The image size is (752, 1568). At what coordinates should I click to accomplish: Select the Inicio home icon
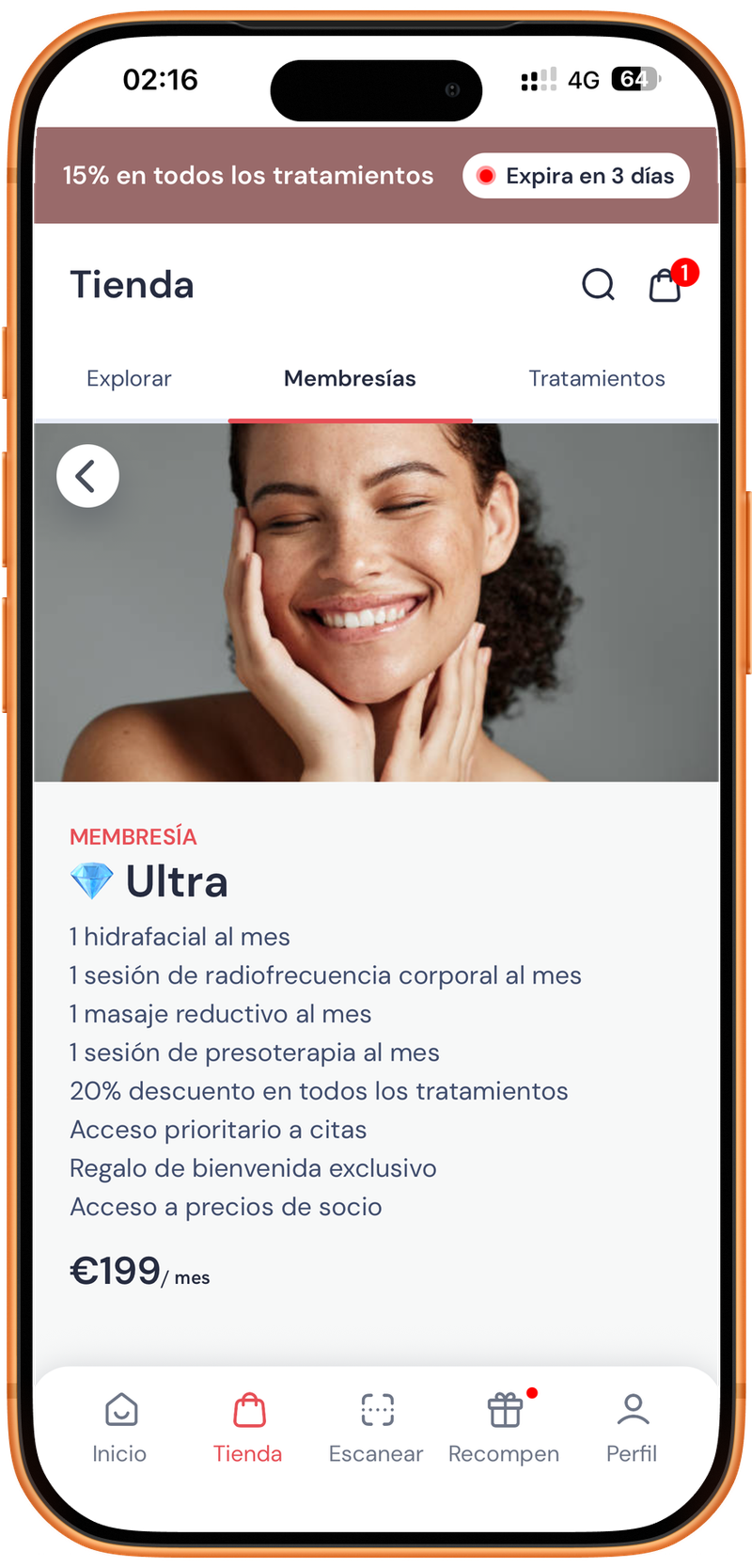(x=119, y=1409)
